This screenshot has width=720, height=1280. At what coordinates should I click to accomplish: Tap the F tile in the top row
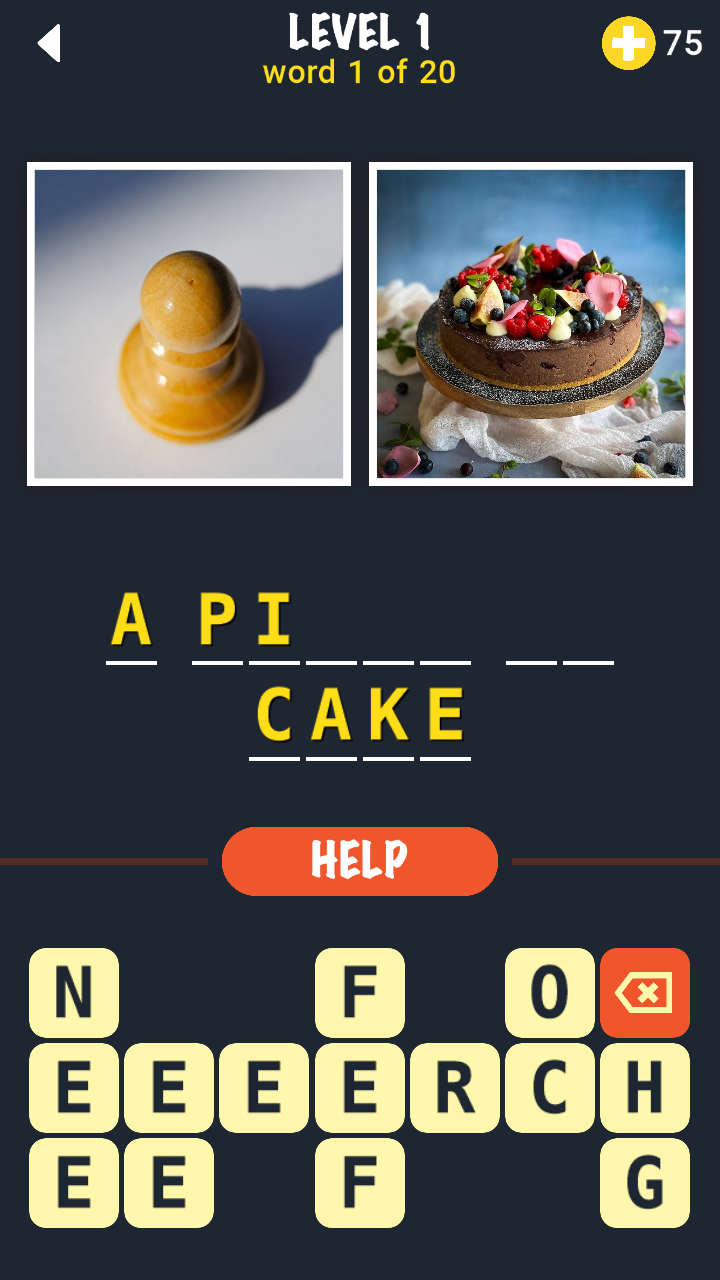click(x=360, y=992)
